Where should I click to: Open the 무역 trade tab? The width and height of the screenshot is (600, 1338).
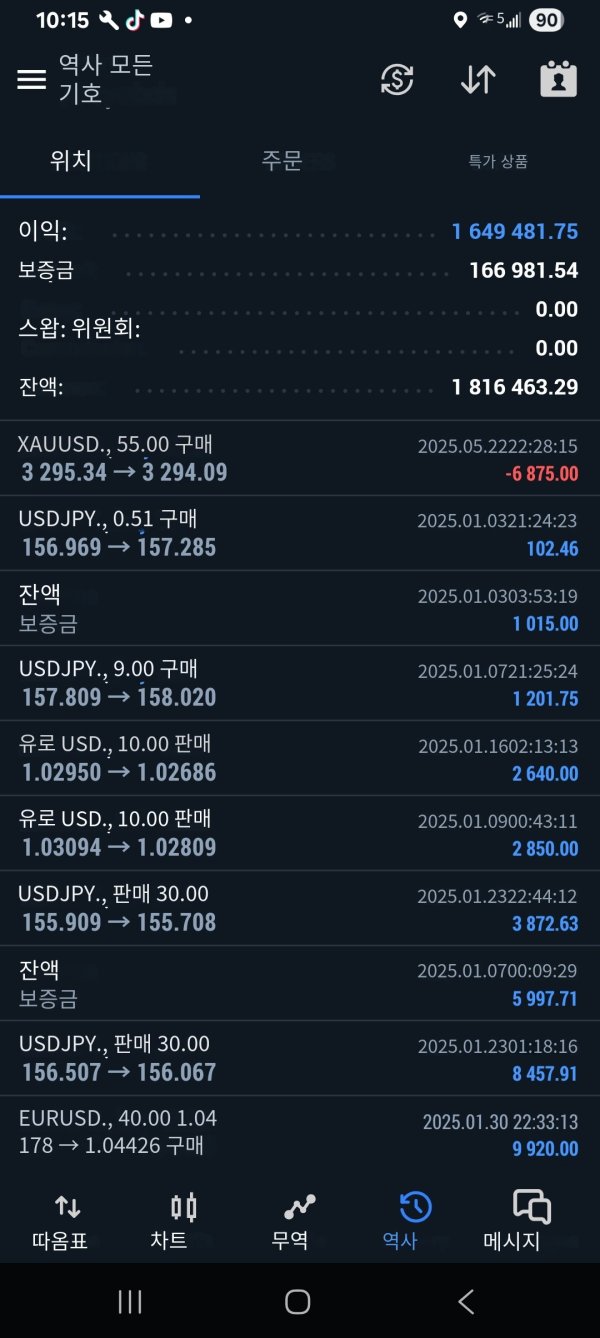298,1222
